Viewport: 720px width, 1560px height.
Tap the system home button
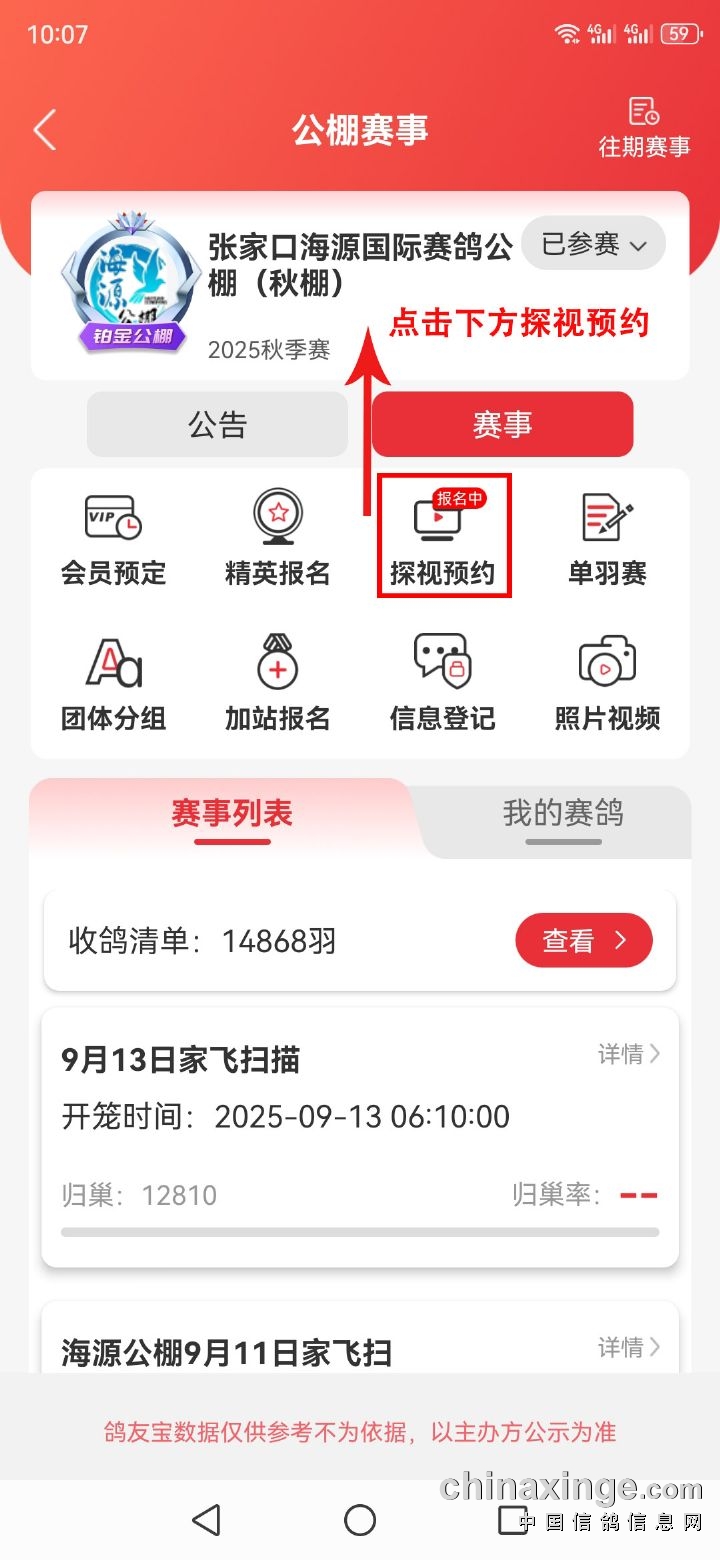[x=360, y=1520]
